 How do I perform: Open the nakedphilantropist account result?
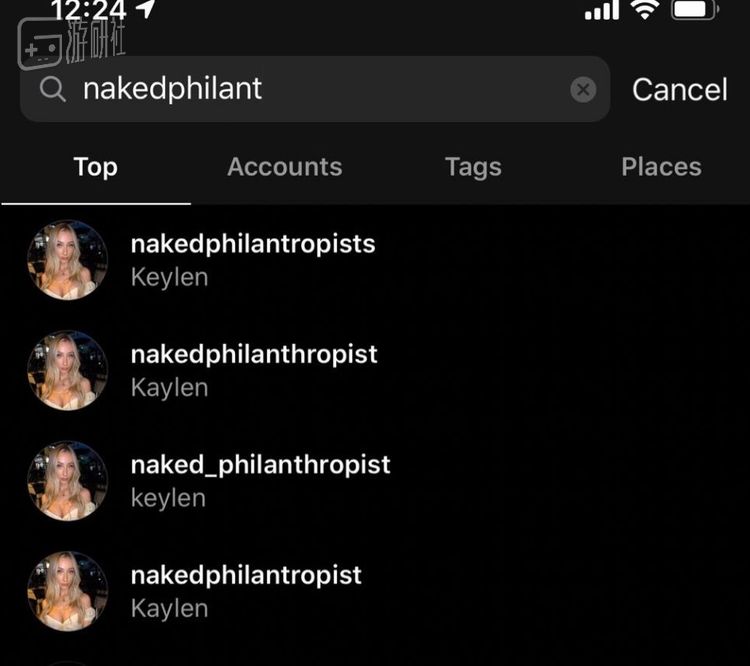click(x=245, y=590)
